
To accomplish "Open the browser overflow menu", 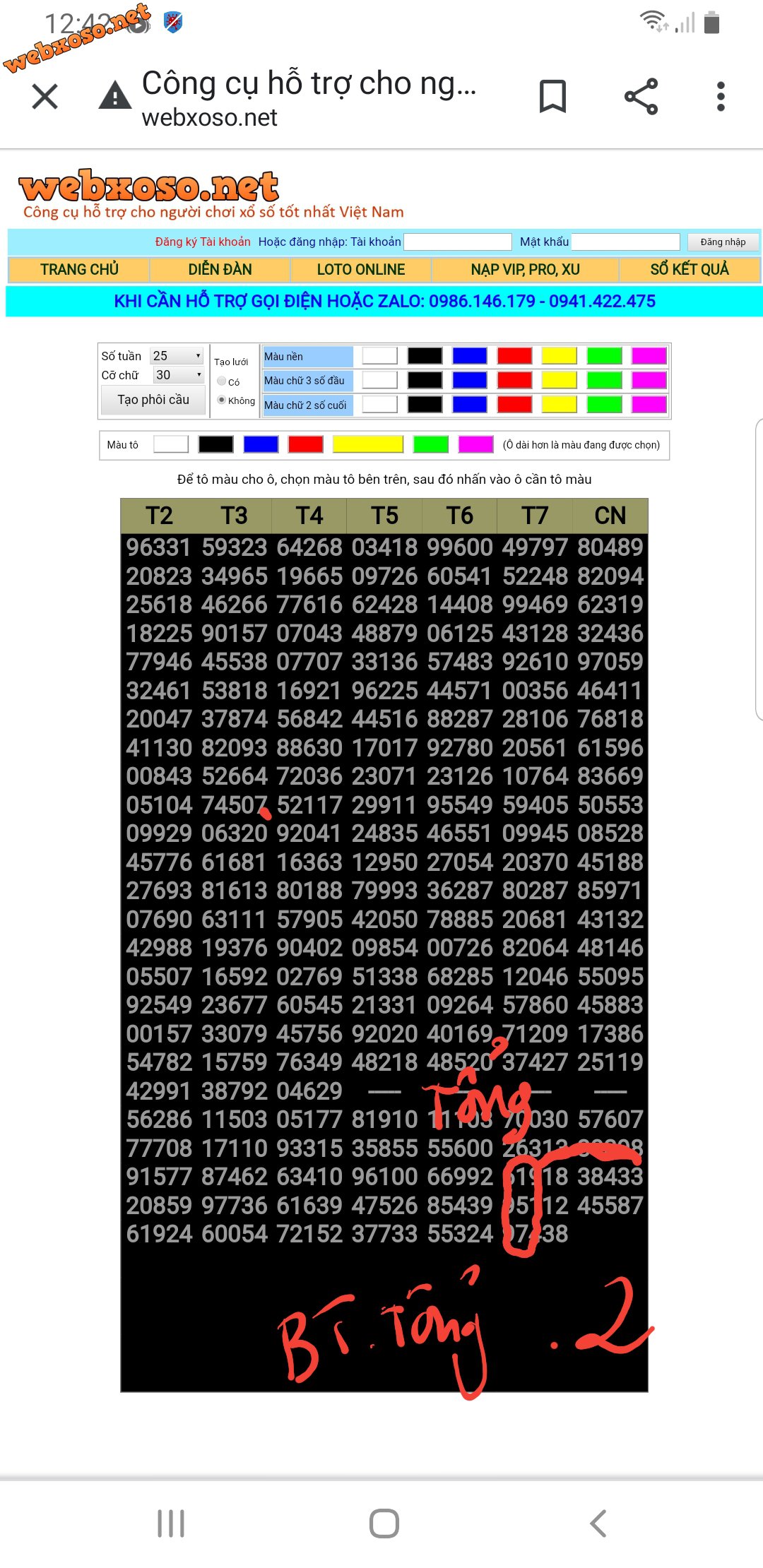I will click(x=721, y=97).
